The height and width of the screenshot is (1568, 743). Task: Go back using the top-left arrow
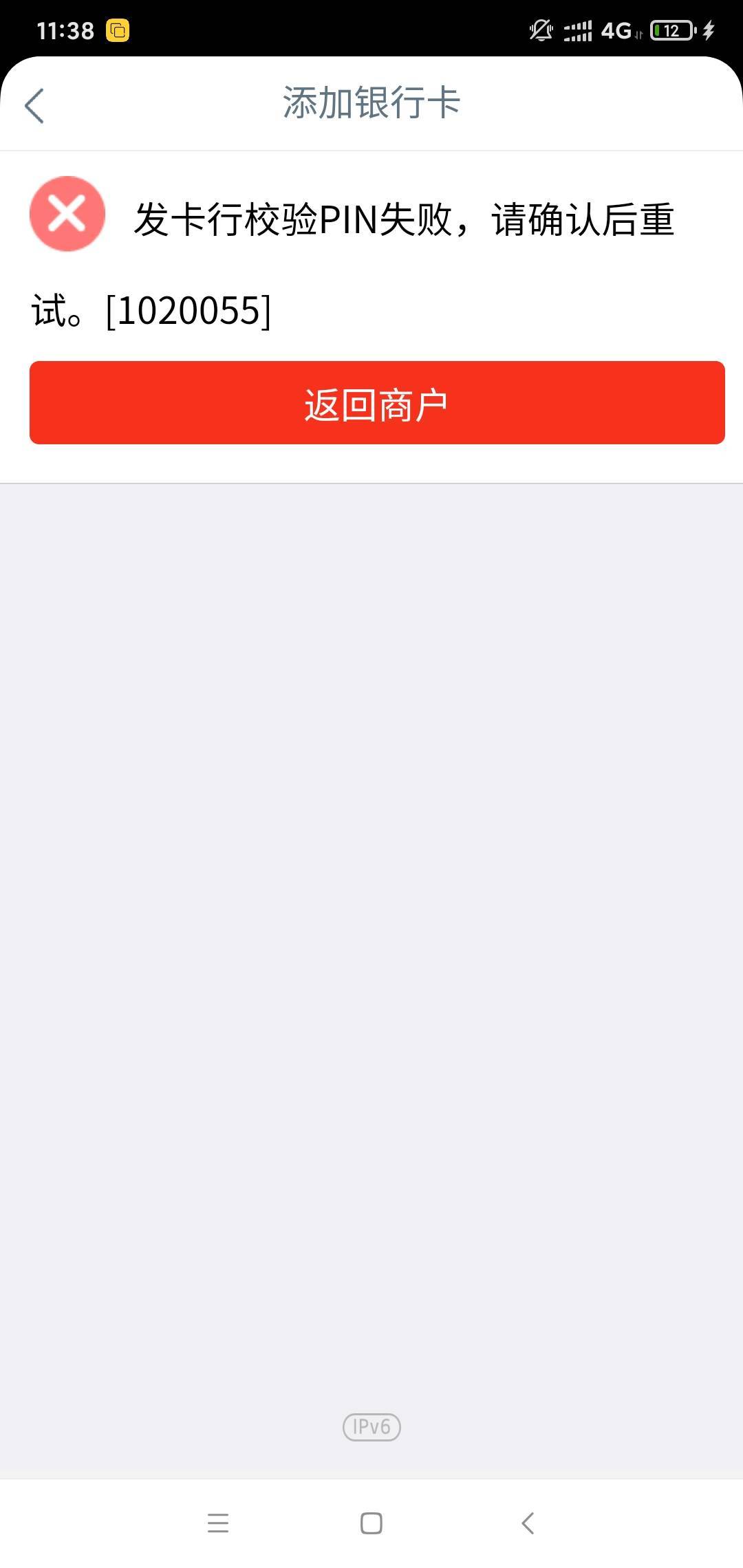pyautogui.click(x=34, y=105)
